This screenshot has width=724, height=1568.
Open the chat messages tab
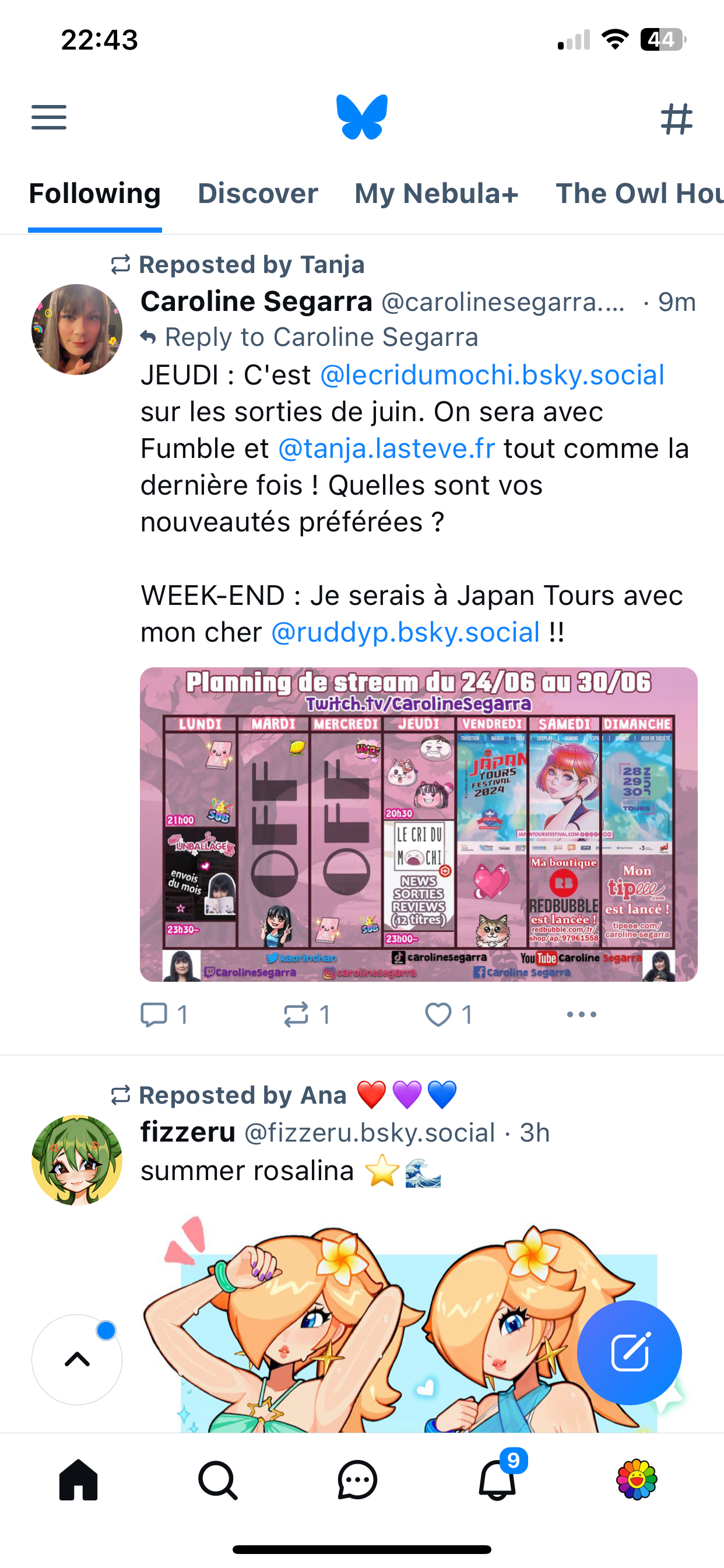(x=357, y=1480)
